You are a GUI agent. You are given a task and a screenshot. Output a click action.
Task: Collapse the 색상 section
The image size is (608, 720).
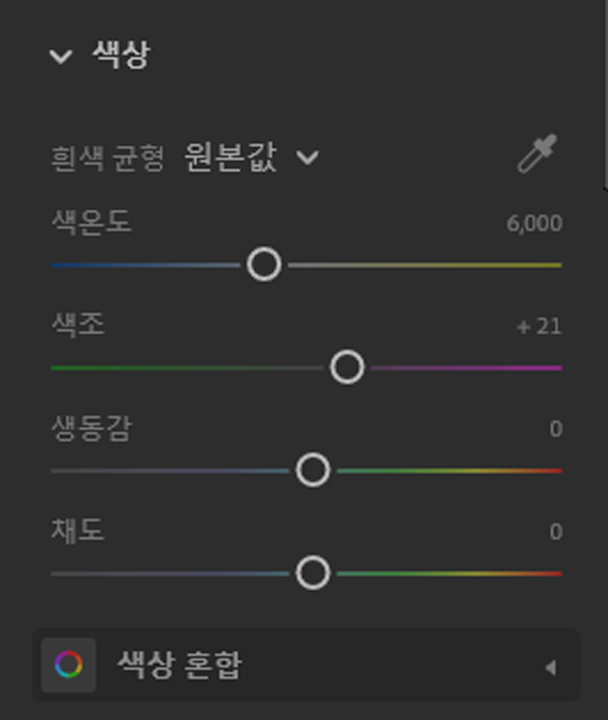point(61,57)
